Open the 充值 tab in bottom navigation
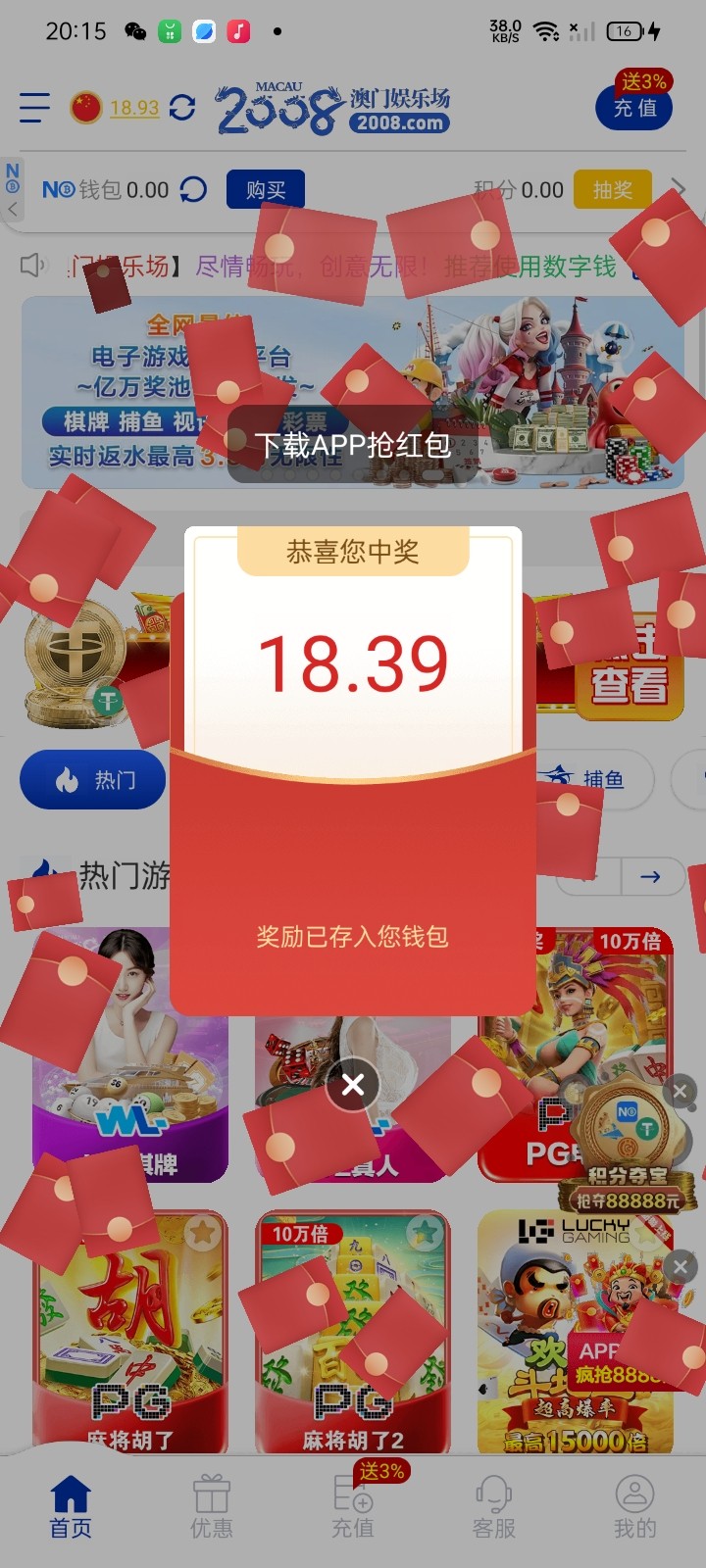 point(353,1507)
